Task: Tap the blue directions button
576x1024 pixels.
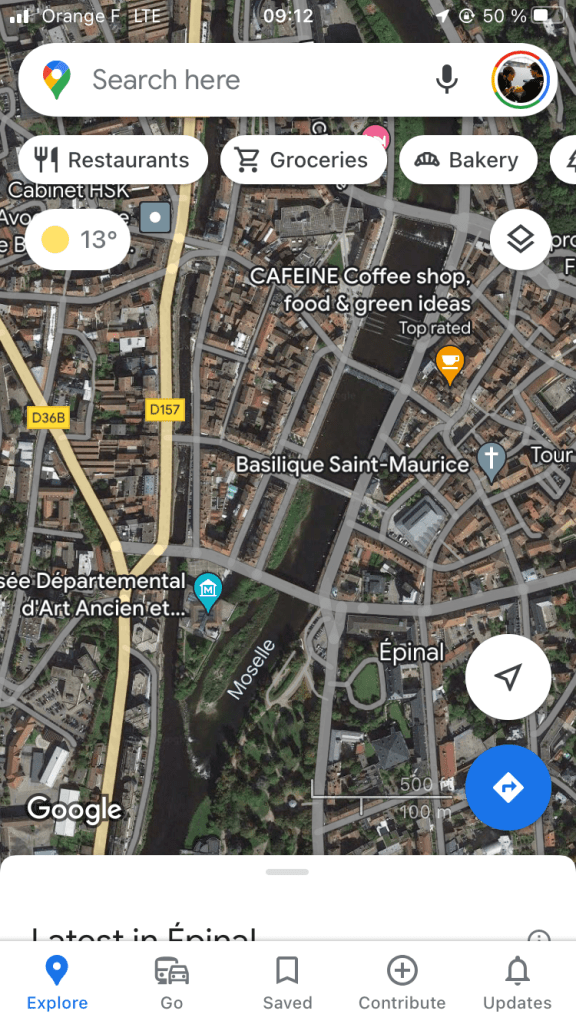Action: pos(508,787)
